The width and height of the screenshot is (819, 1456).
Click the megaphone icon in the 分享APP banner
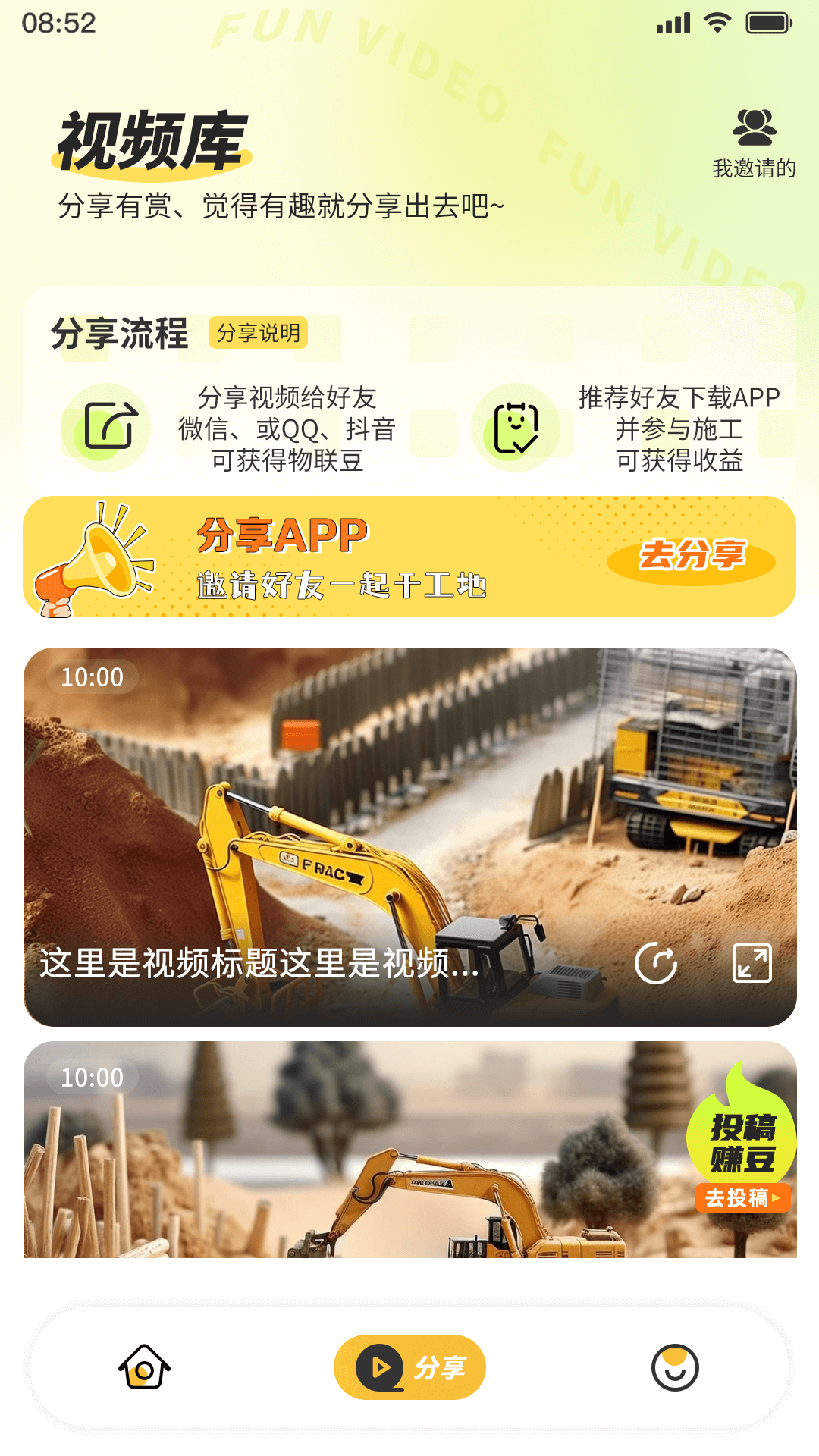97,559
